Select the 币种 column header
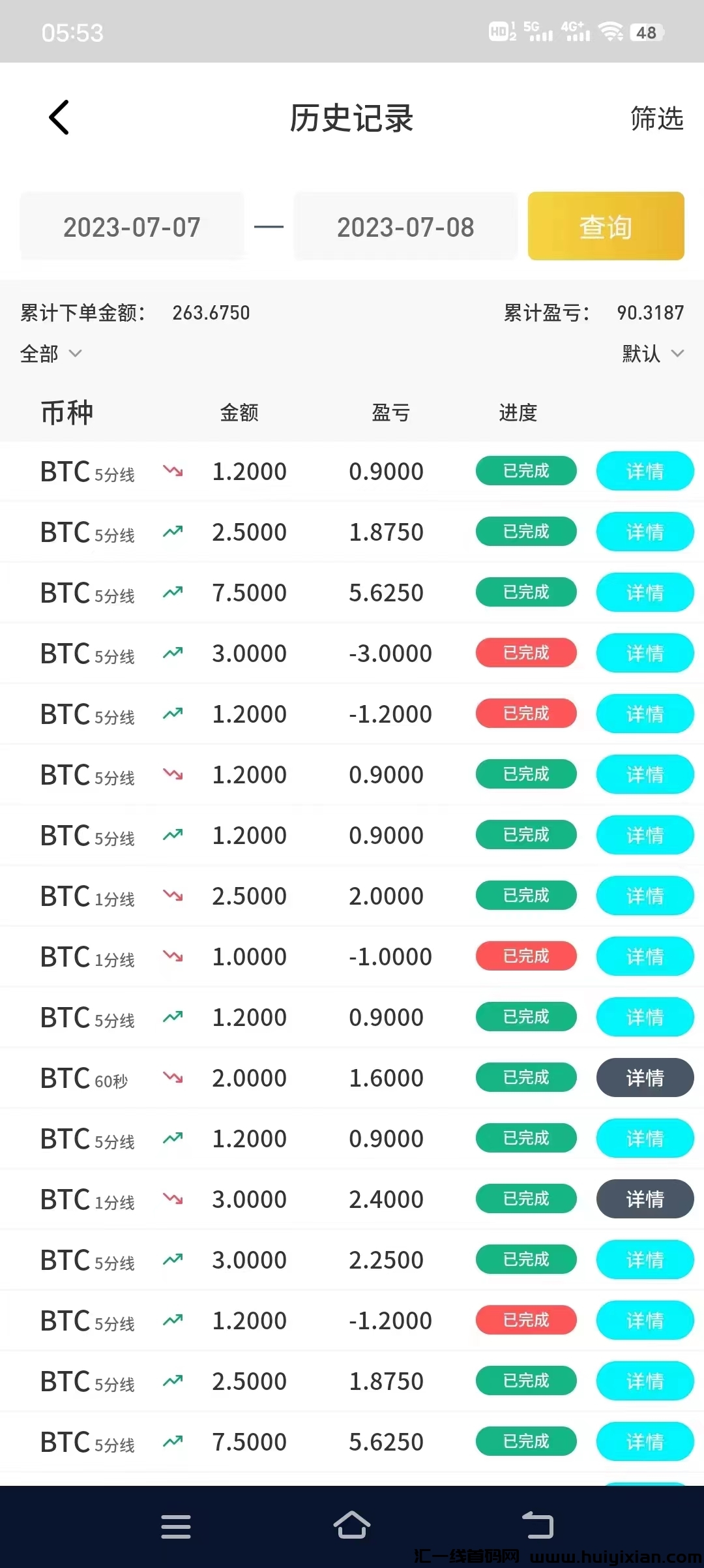The image size is (704, 1568). coord(67,412)
